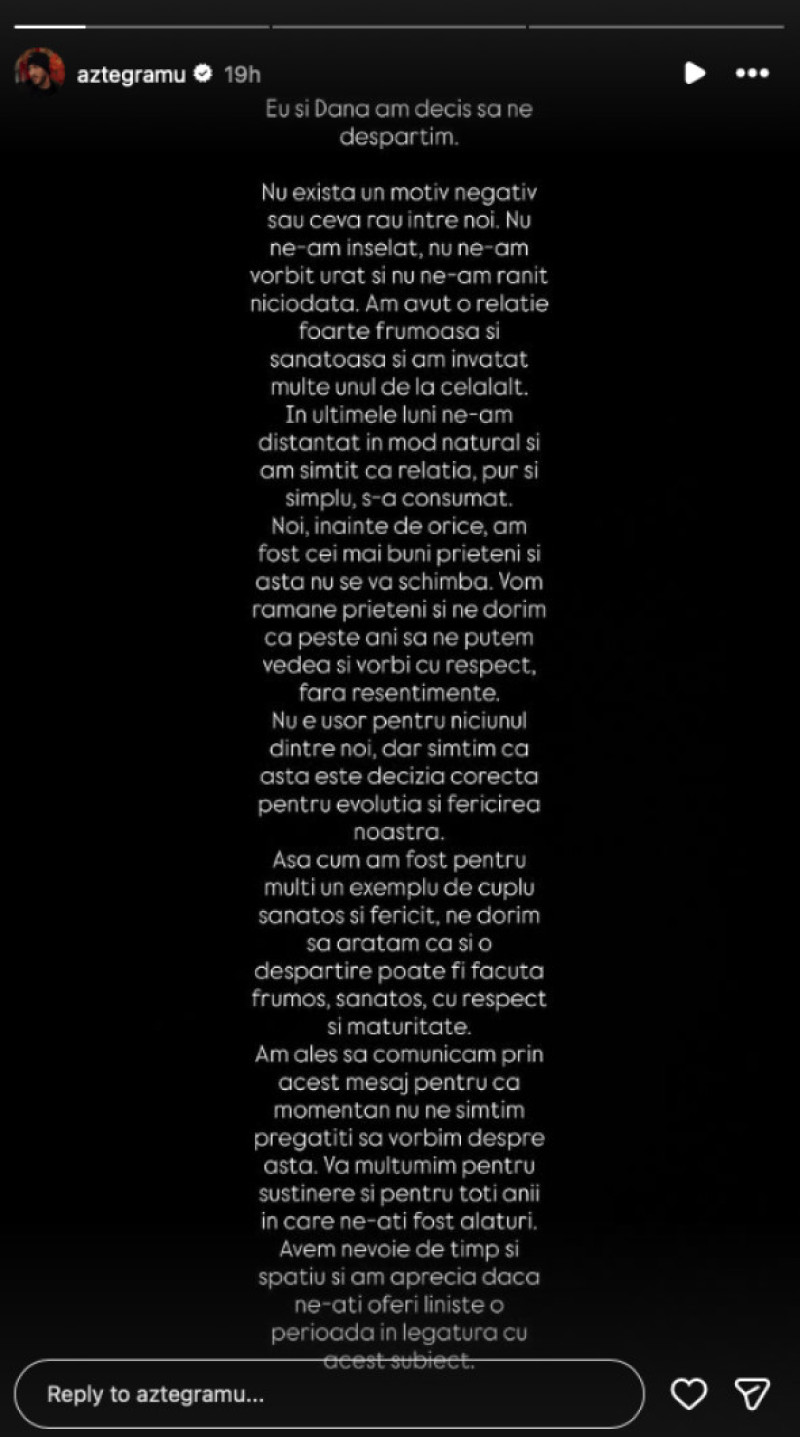The width and height of the screenshot is (800, 1437).
Task: Open the three-dot story options menu
Action: coord(752,73)
